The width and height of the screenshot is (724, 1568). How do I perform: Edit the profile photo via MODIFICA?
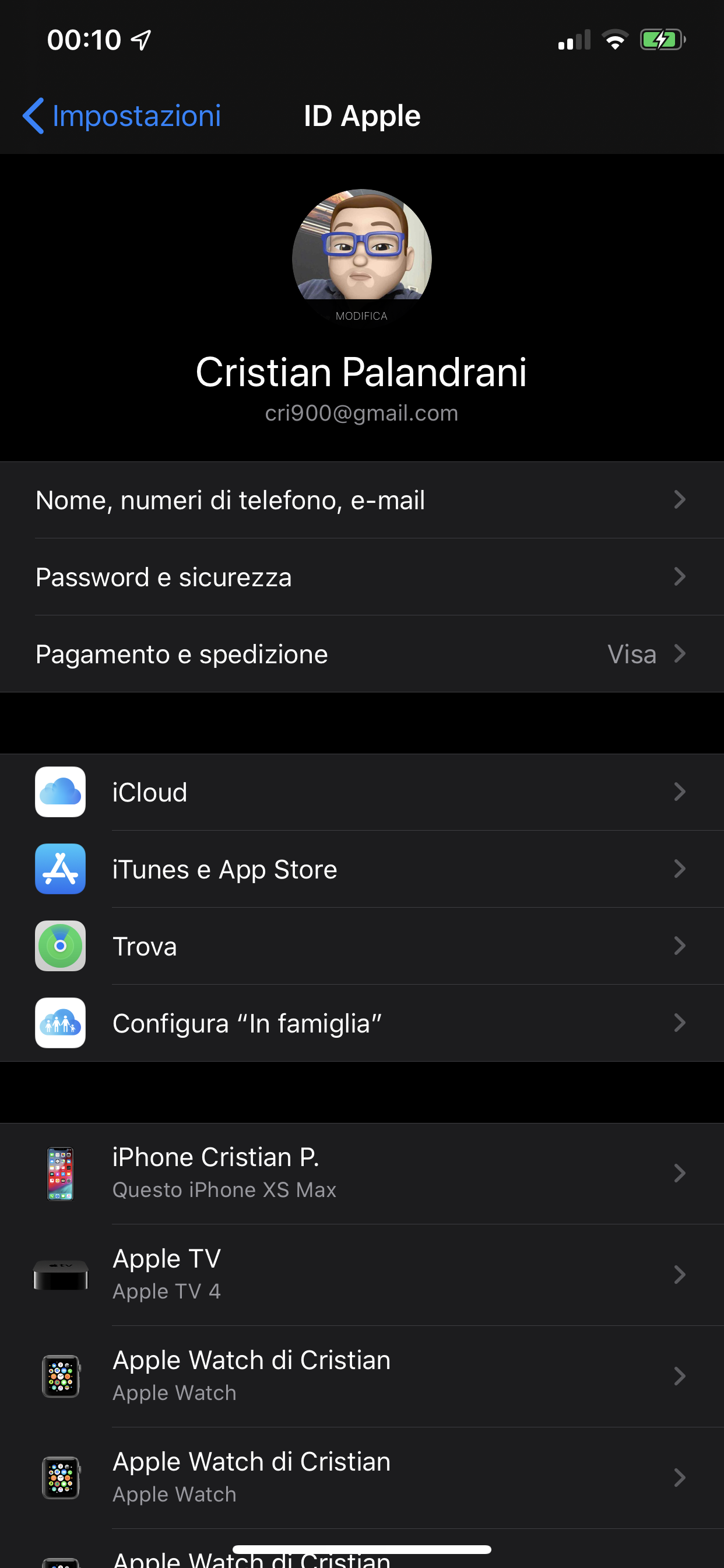pos(361,316)
